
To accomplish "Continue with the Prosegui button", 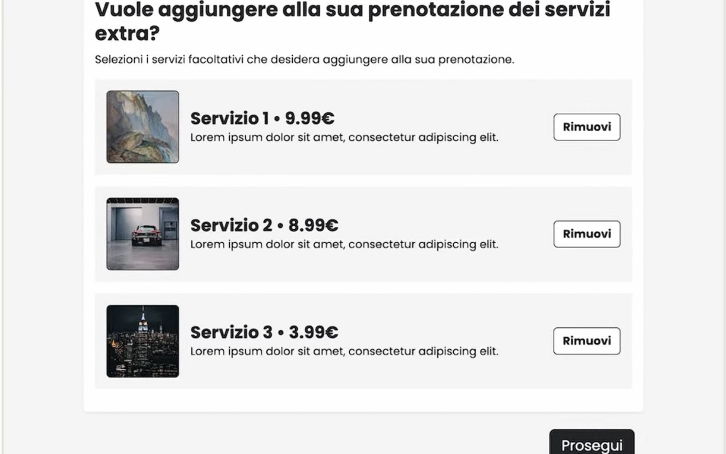I will [x=591, y=444].
